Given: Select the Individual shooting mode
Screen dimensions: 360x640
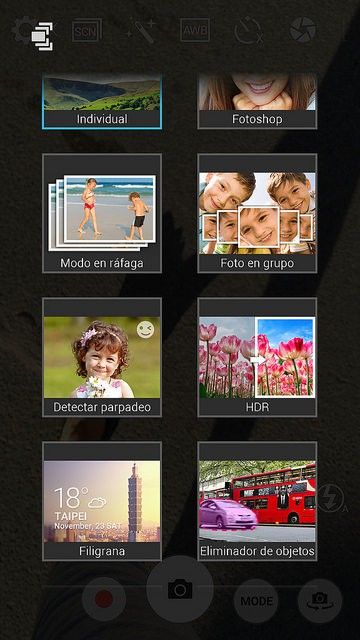Looking at the screenshot, I should click(x=102, y=101).
